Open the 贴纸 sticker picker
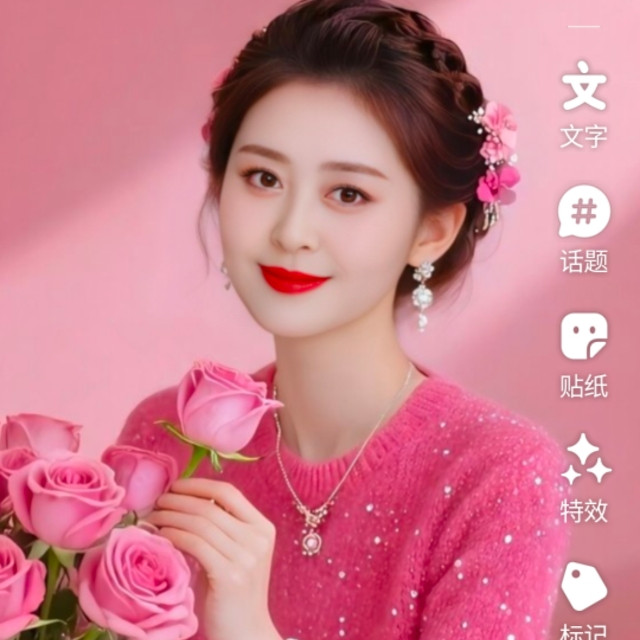640x640 pixels. [584, 355]
